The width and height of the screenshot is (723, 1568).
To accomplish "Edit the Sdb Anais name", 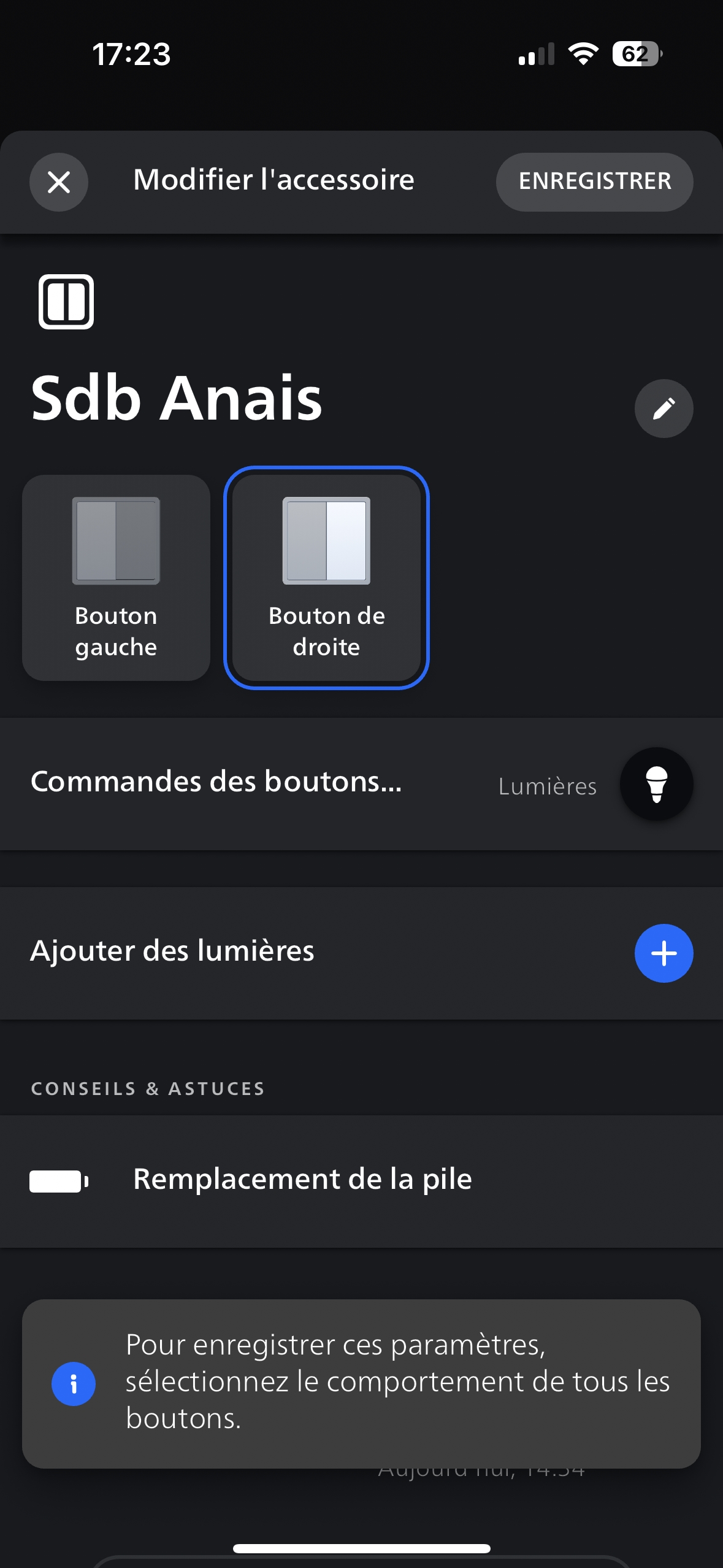I will click(664, 409).
